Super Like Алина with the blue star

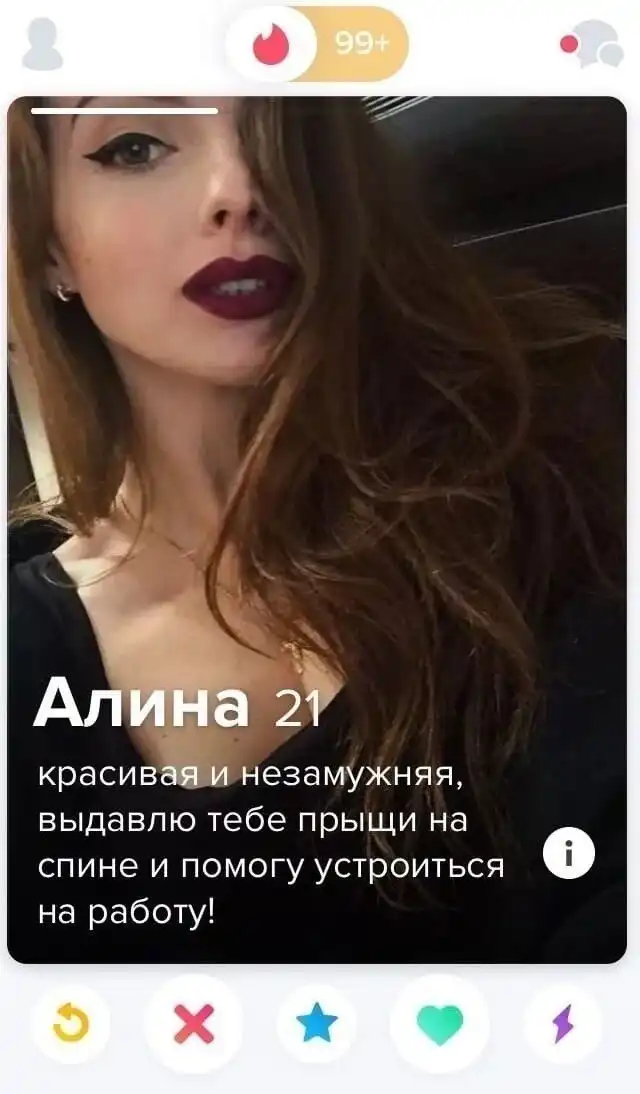pyautogui.click(x=318, y=1023)
